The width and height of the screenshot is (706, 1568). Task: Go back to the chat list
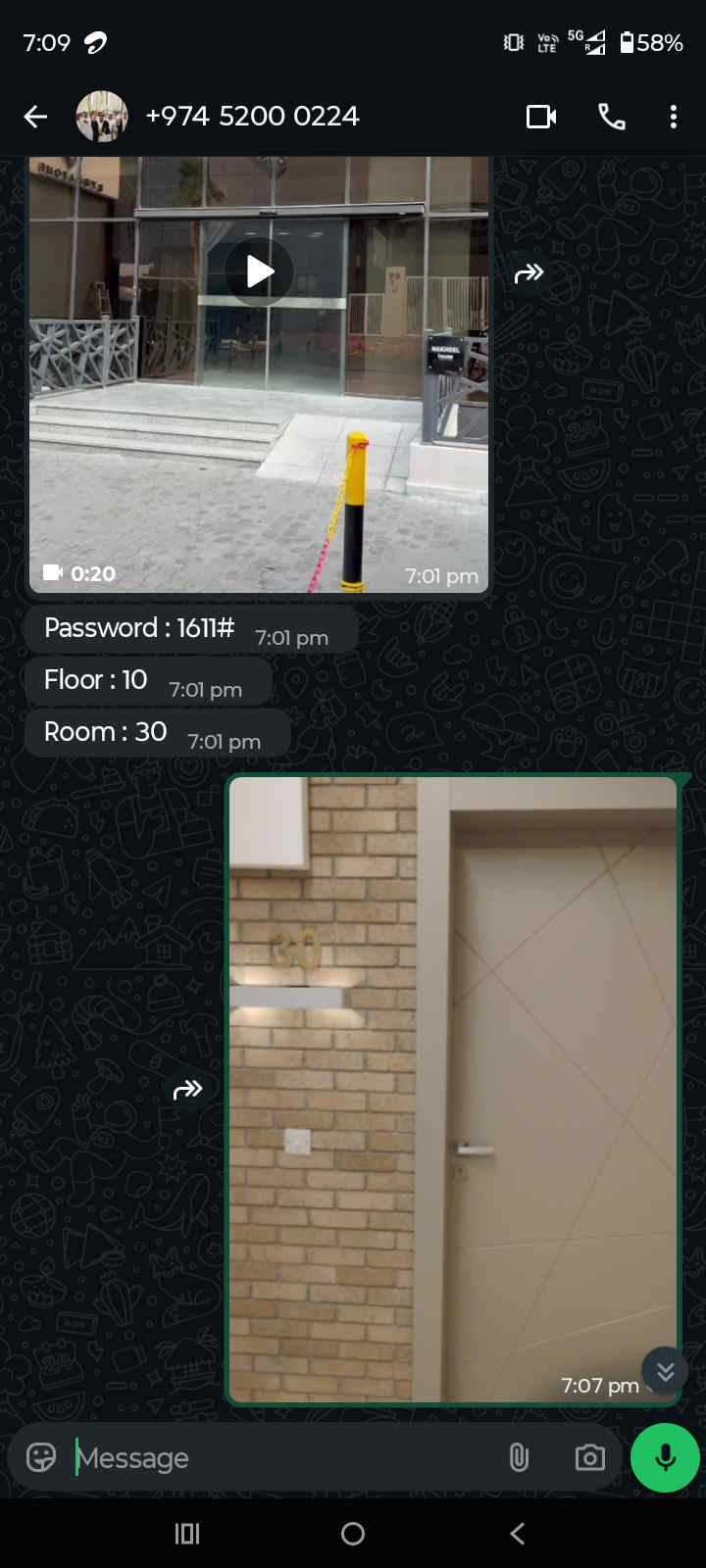(35, 117)
